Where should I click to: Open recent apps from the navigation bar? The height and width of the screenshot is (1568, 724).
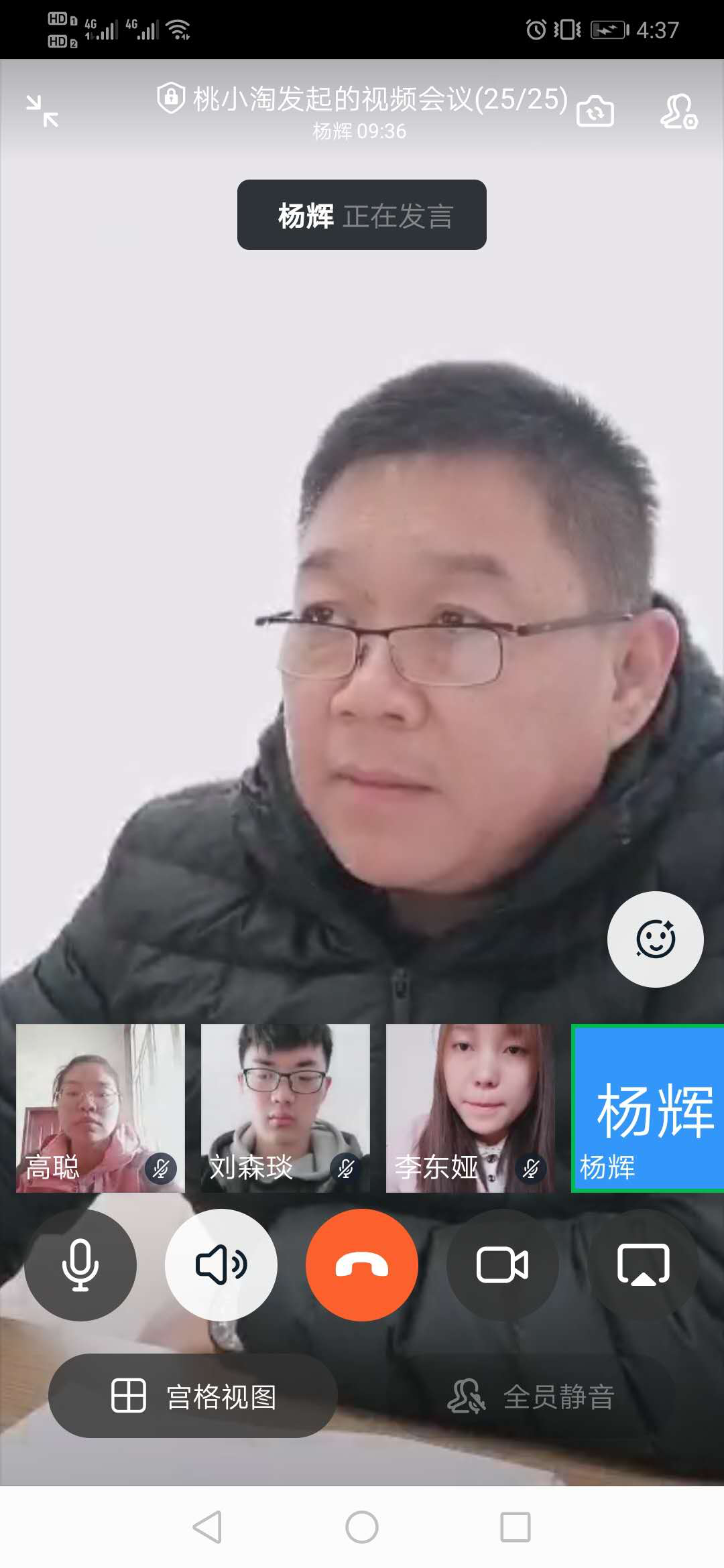(516, 1527)
